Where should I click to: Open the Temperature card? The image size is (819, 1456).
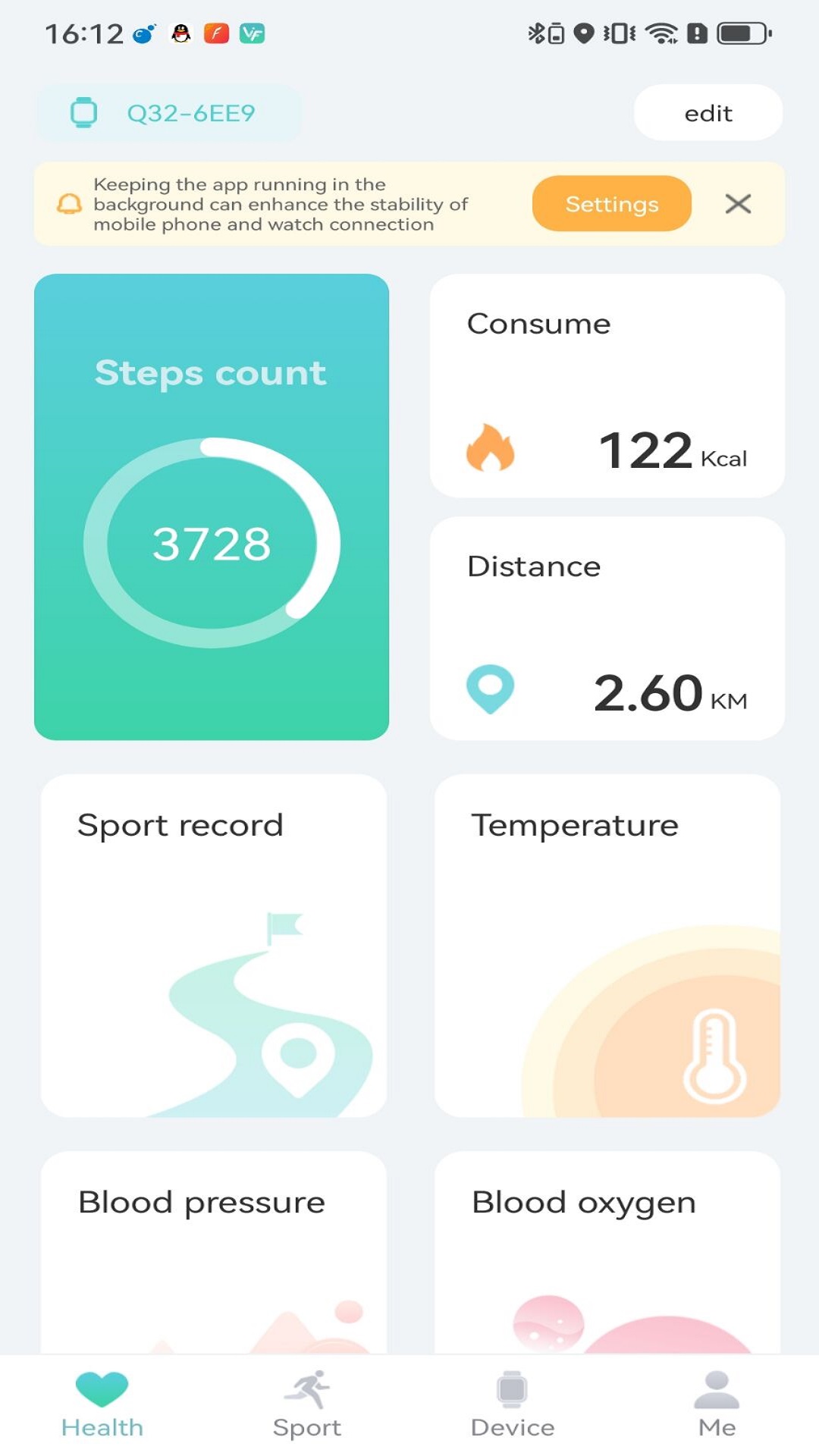point(607,945)
